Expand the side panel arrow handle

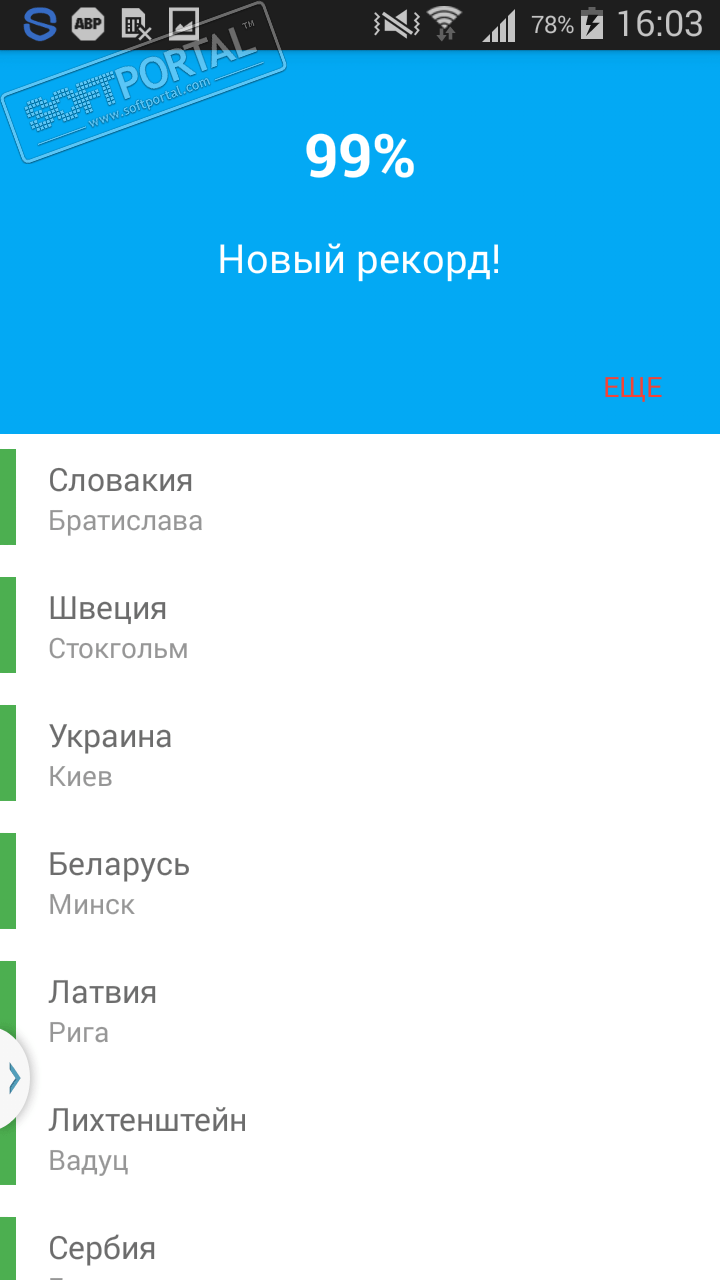[x=14, y=1077]
